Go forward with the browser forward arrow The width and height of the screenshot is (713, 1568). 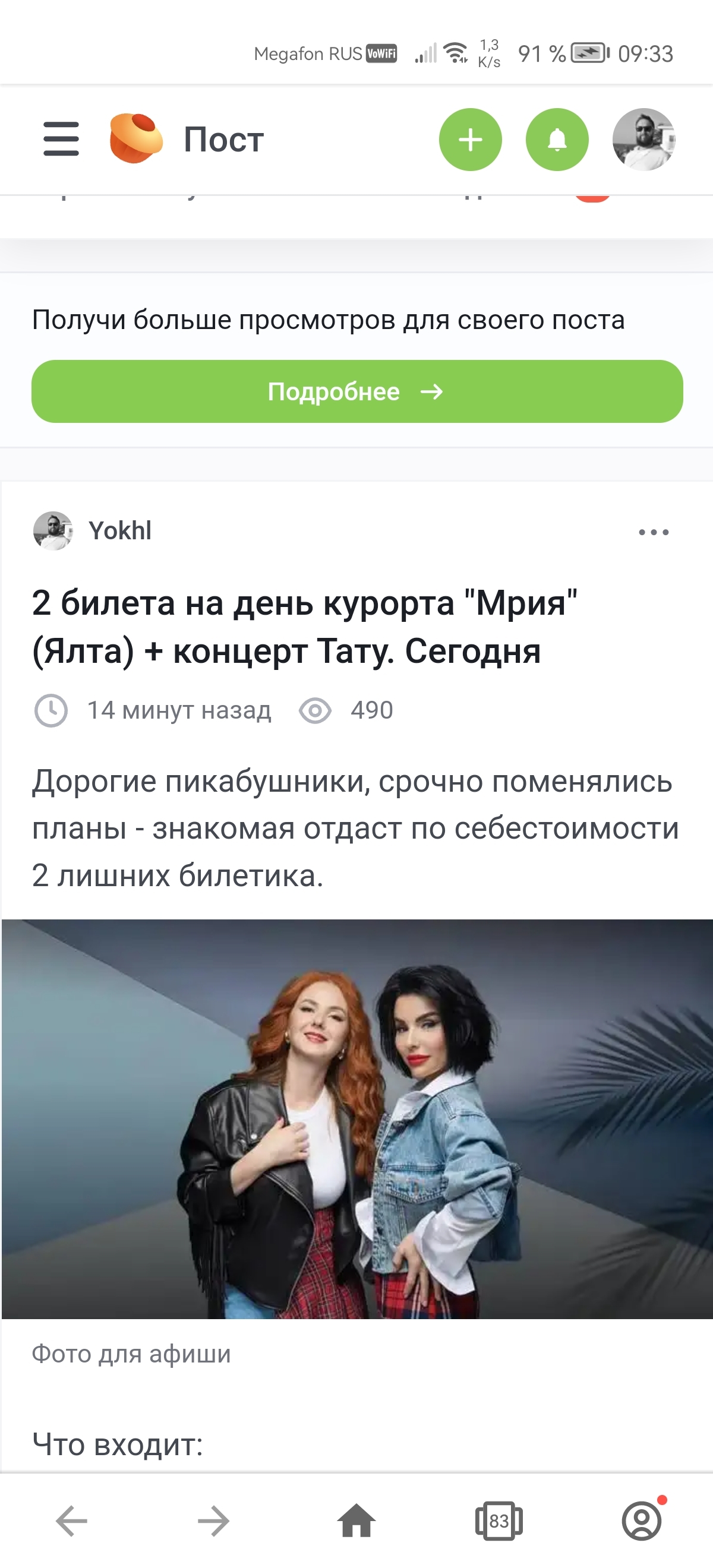pyautogui.click(x=214, y=1521)
